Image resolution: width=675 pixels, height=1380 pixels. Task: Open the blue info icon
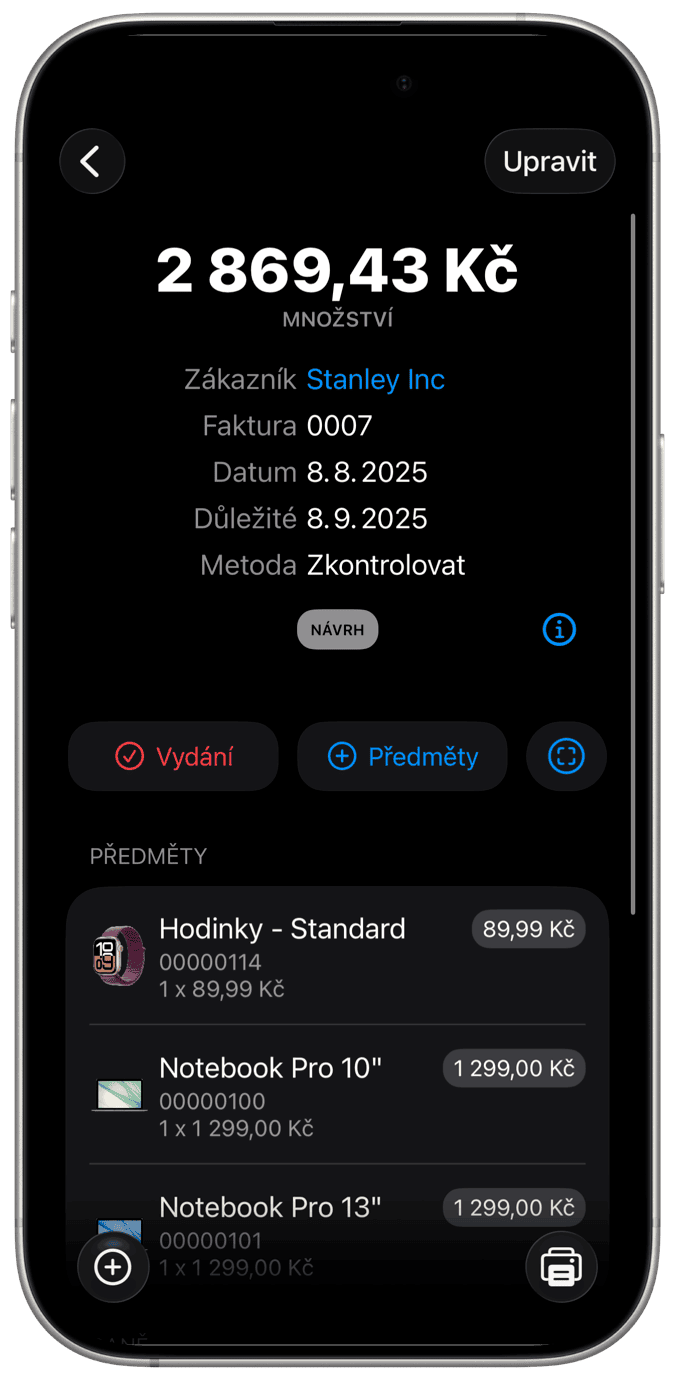[559, 630]
